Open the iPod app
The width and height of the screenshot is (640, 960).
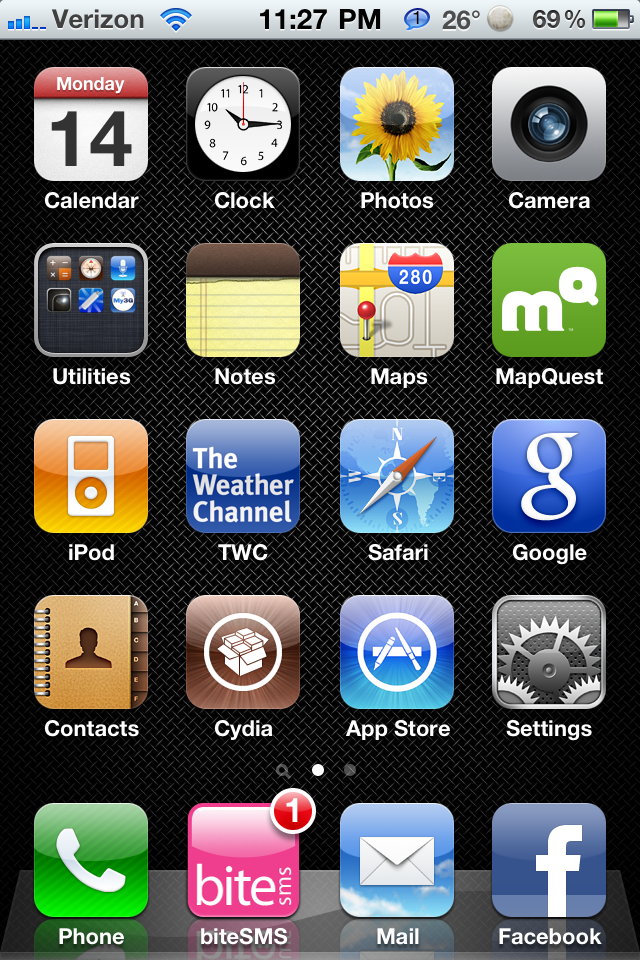pyautogui.click(x=91, y=476)
